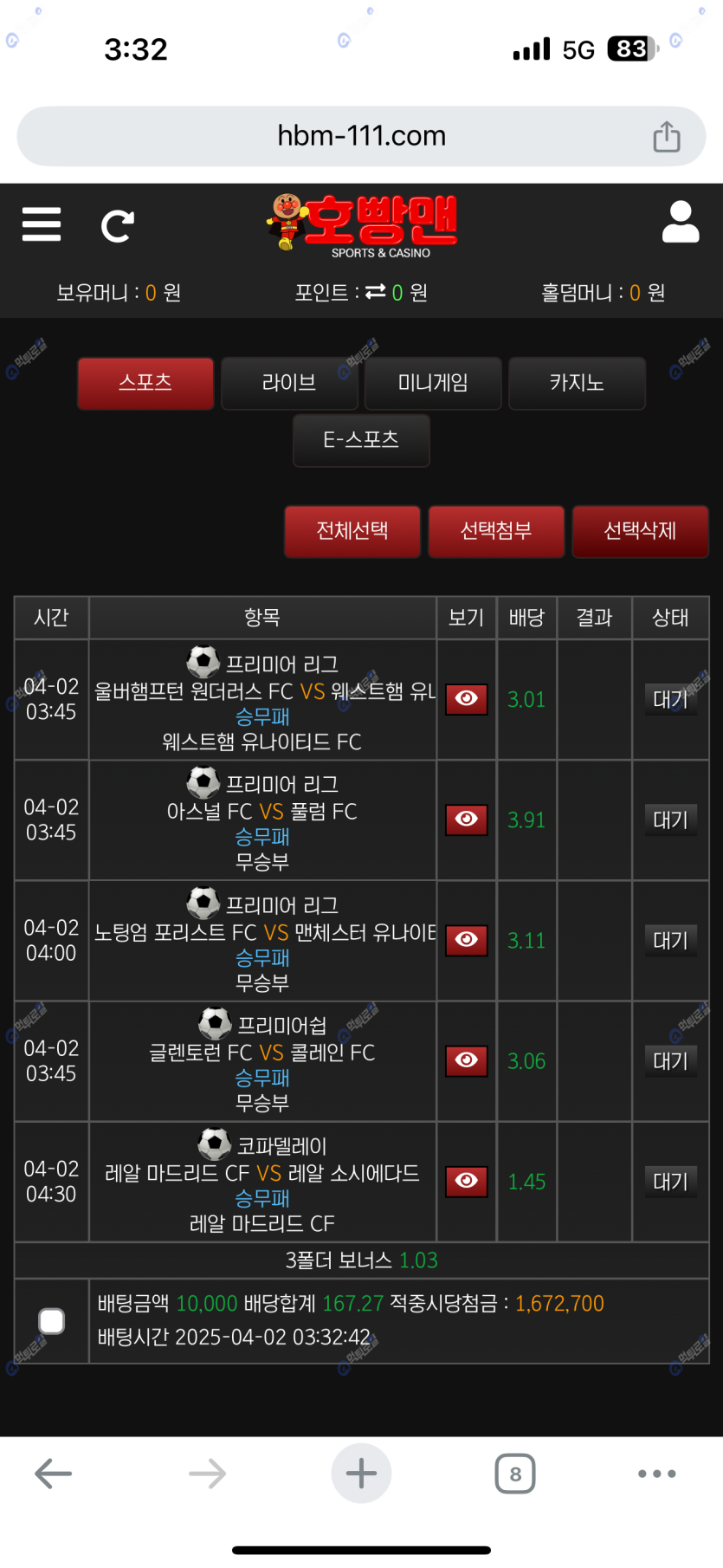The height and width of the screenshot is (1568, 723).
Task: Select the 스포츠 tab
Action: tap(145, 383)
